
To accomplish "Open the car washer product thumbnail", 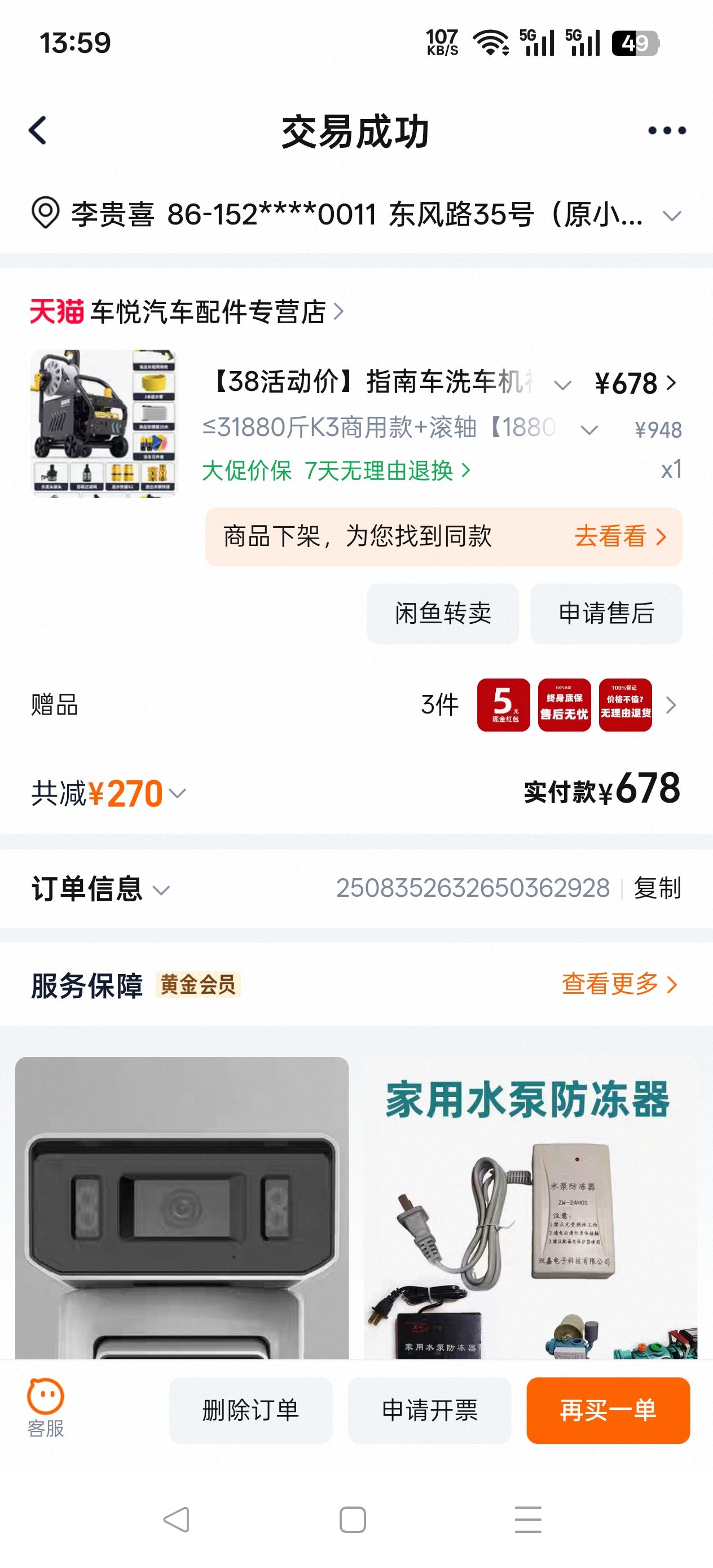I will (x=104, y=423).
